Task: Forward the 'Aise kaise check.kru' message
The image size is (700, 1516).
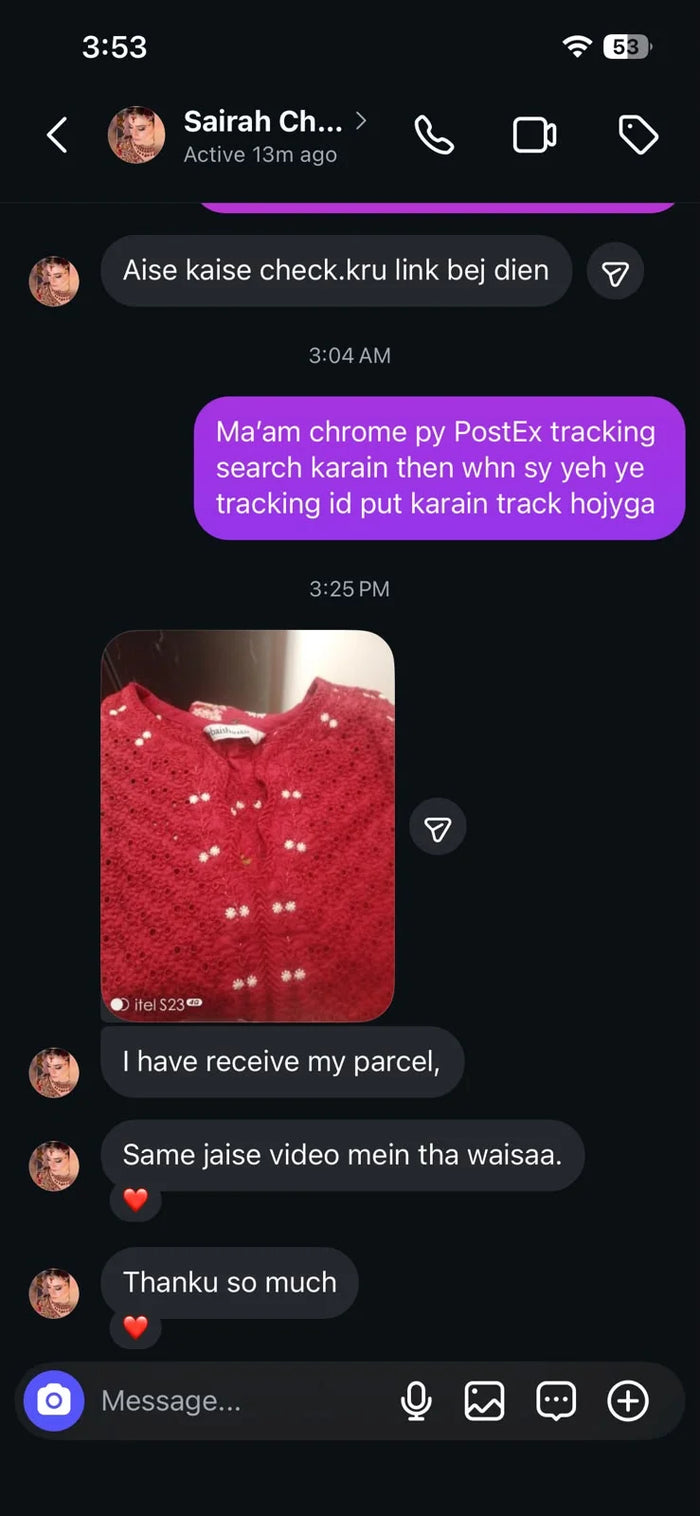Action: 615,272
